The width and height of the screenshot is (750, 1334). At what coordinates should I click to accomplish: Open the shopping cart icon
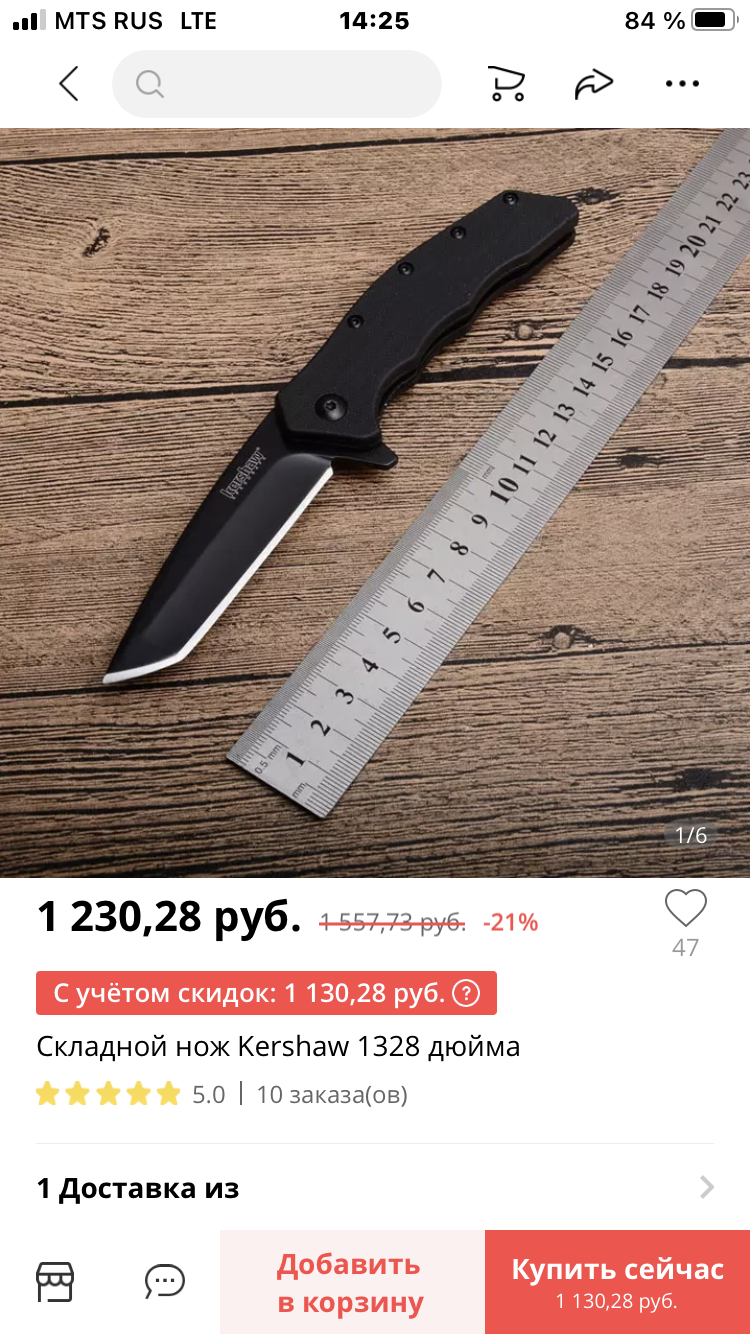[x=507, y=84]
